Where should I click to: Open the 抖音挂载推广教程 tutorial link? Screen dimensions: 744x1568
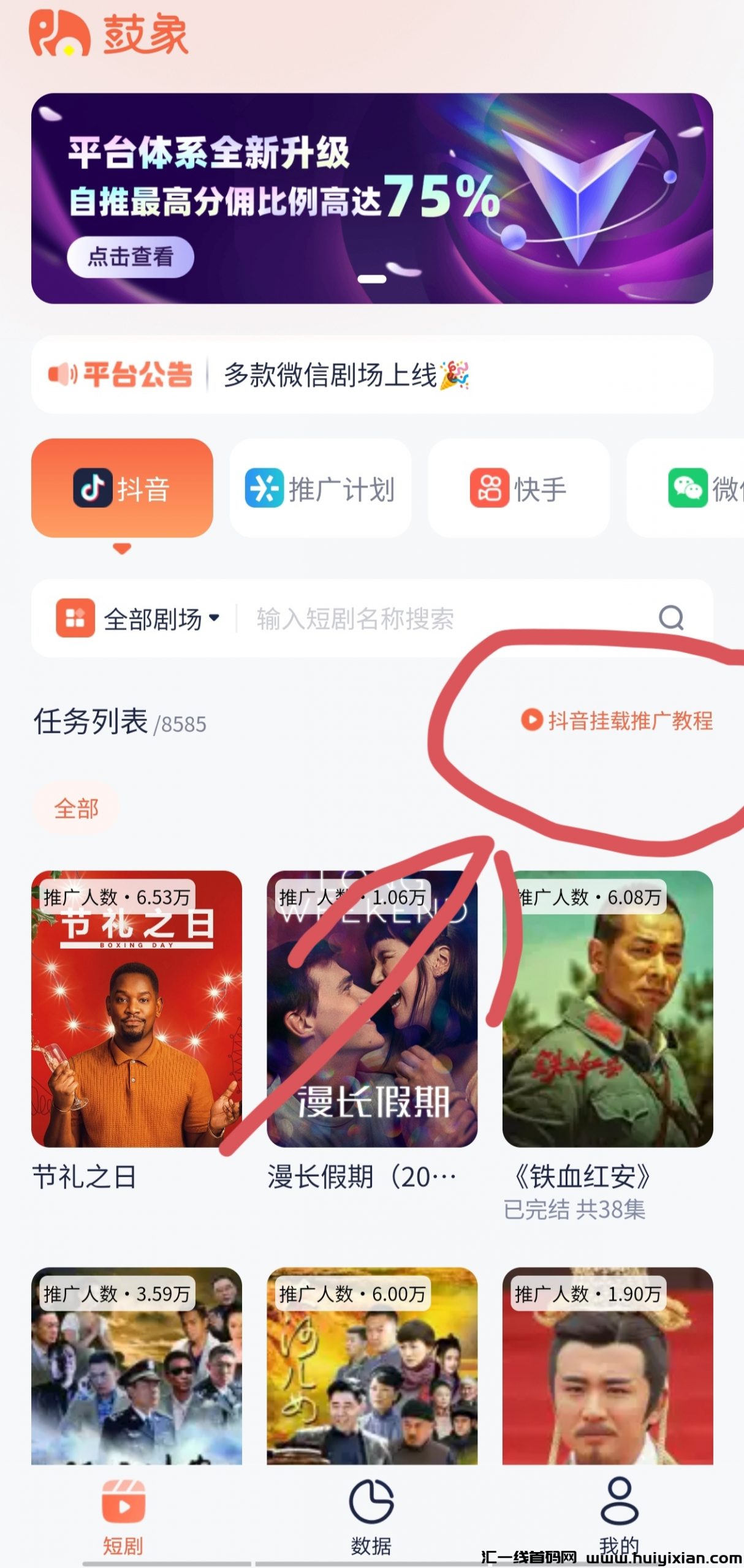618,720
